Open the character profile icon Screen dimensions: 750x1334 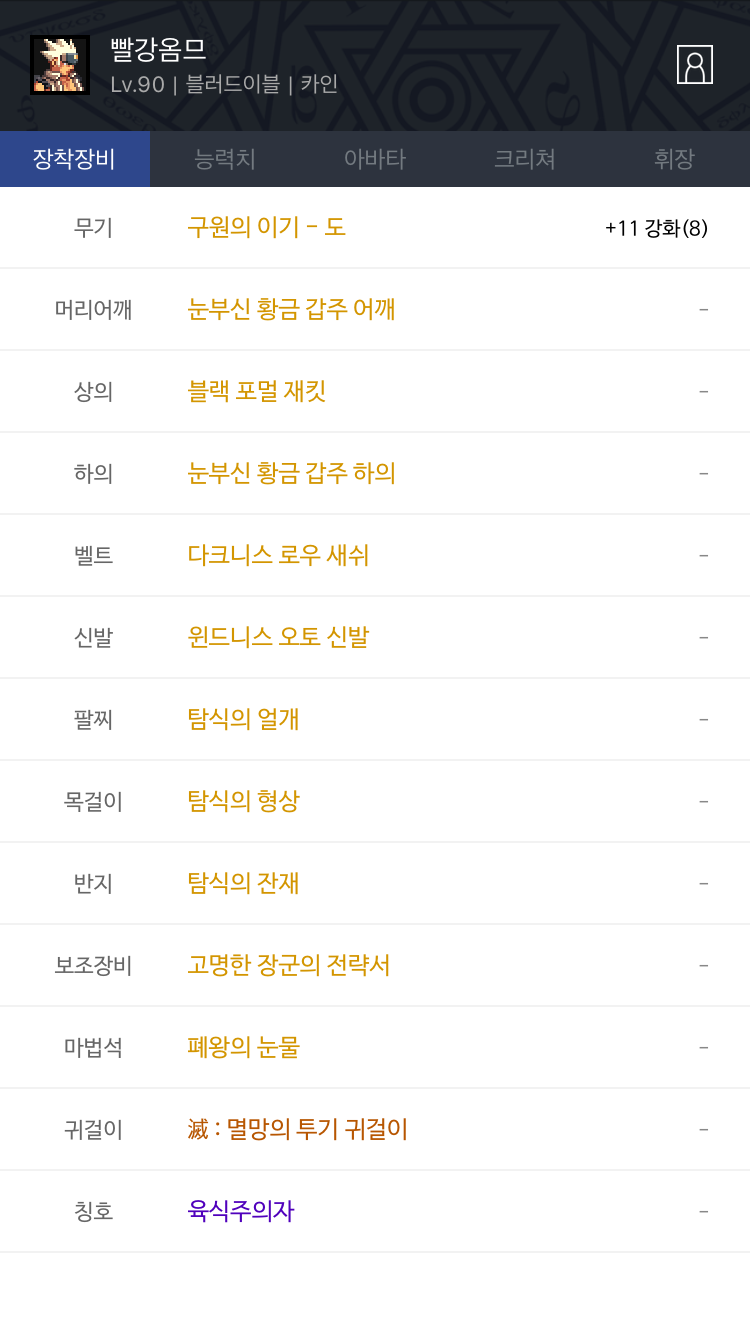pos(694,65)
